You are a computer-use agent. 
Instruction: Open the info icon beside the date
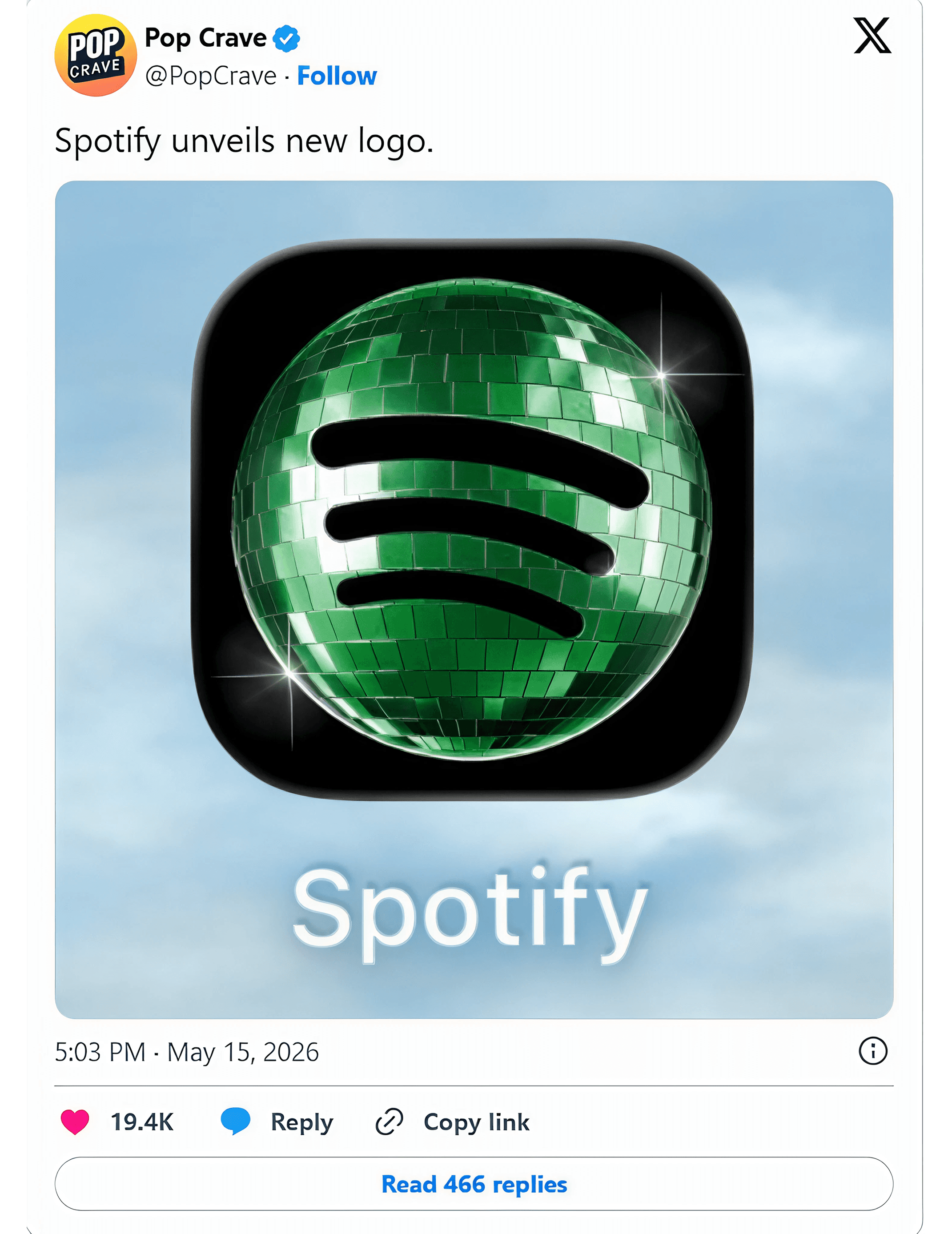[873, 1052]
